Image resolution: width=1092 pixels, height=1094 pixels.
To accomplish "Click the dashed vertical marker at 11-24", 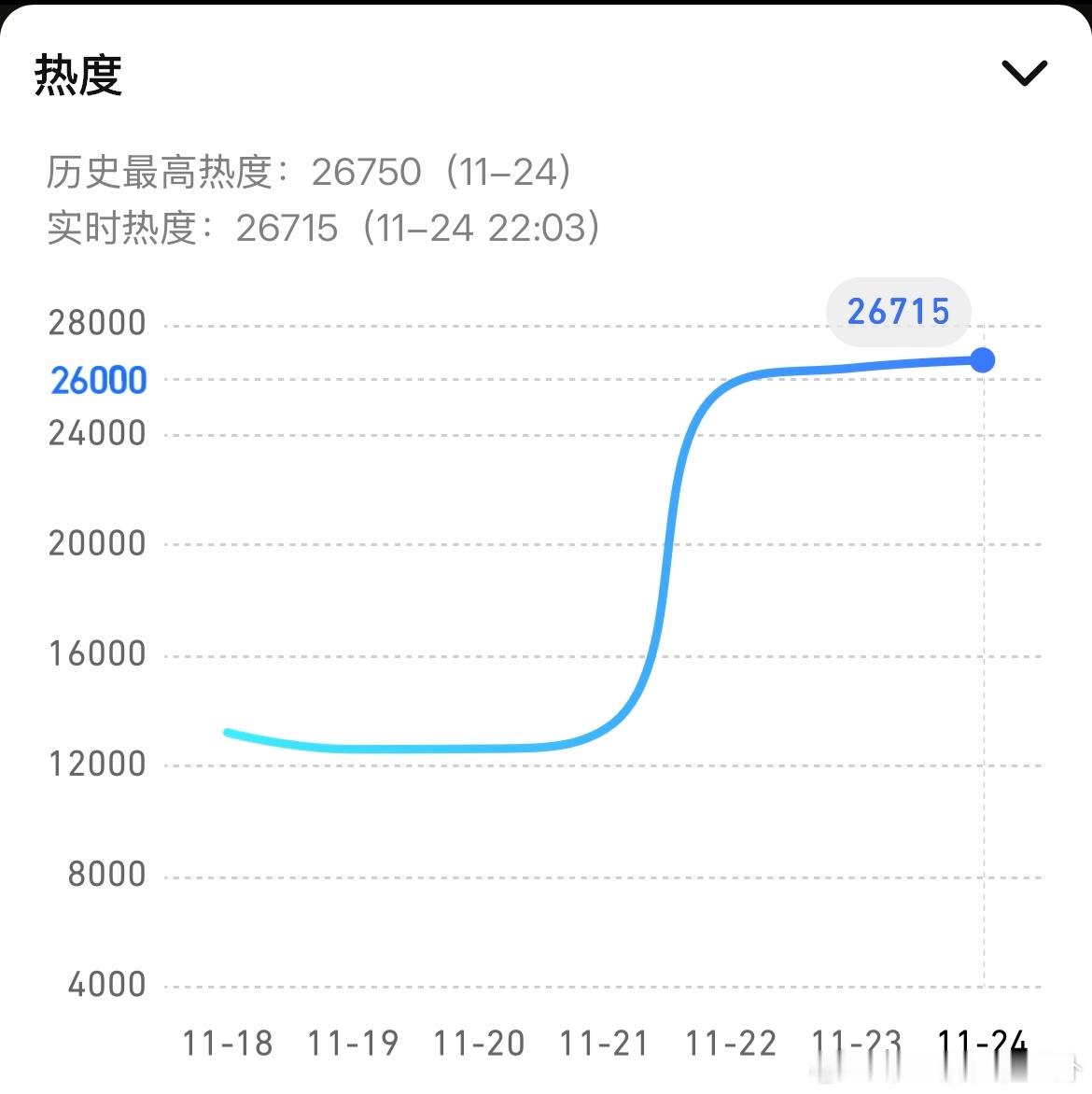I will (982, 700).
